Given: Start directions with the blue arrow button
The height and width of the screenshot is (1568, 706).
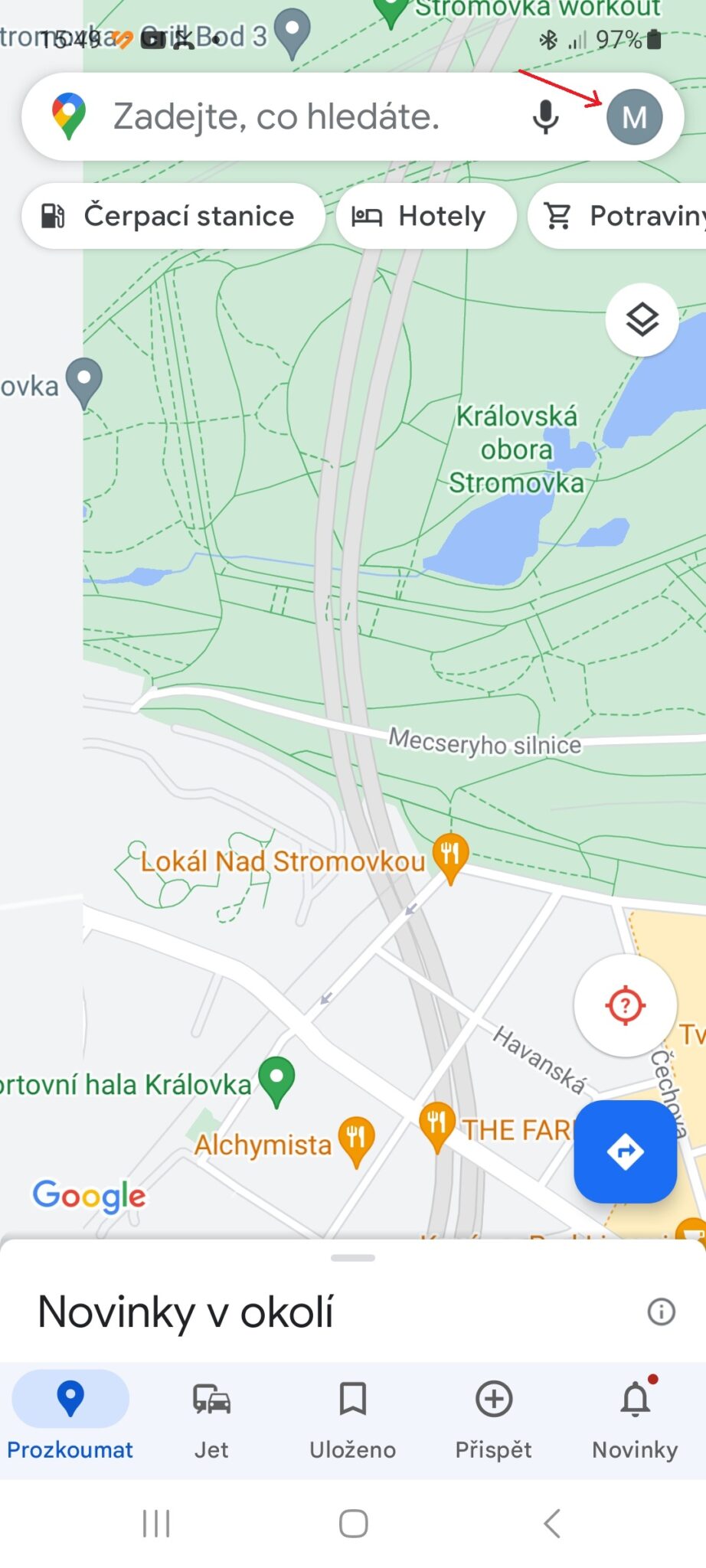Looking at the screenshot, I should pyautogui.click(x=625, y=1151).
